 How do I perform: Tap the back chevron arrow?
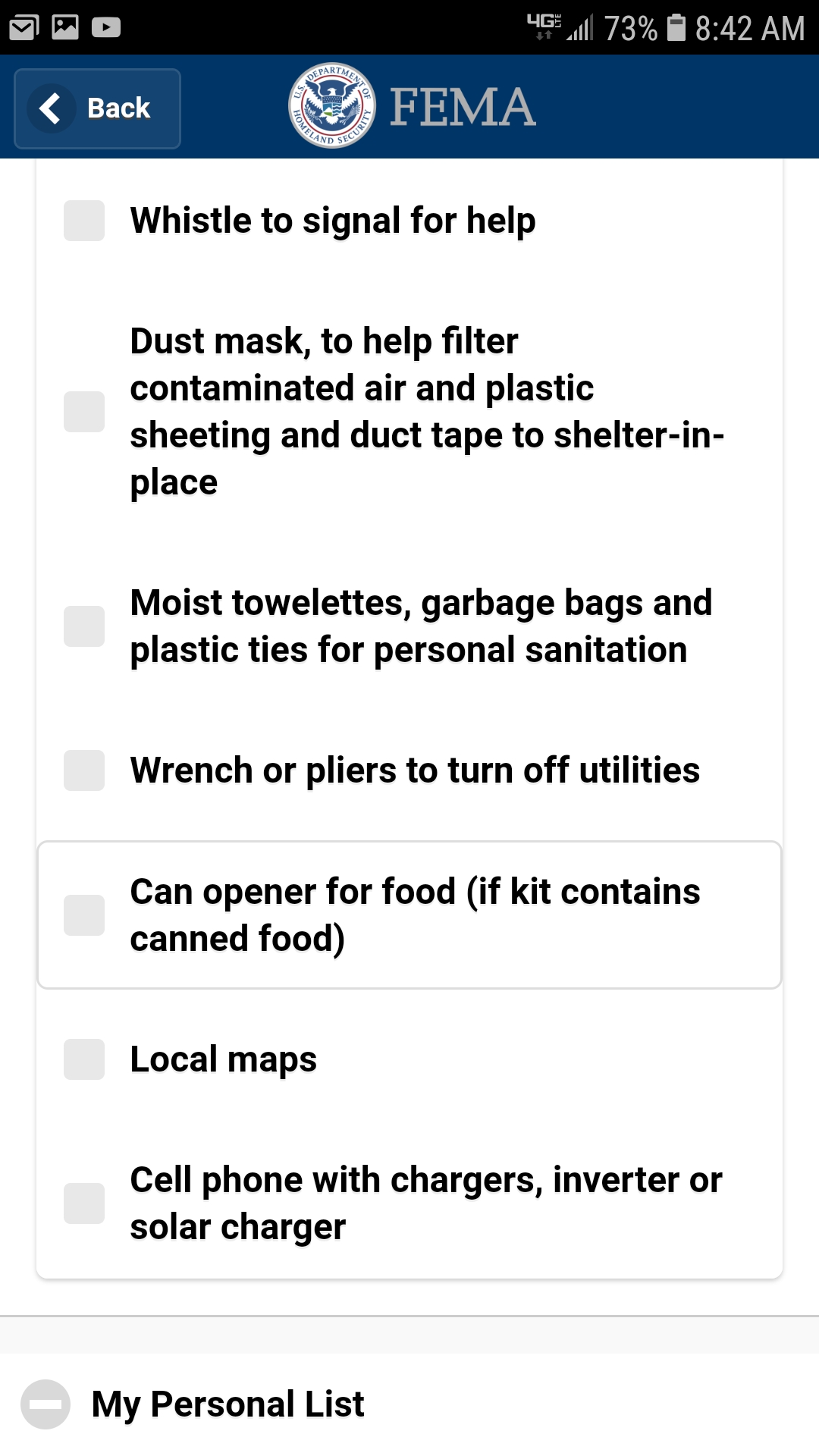(x=52, y=108)
